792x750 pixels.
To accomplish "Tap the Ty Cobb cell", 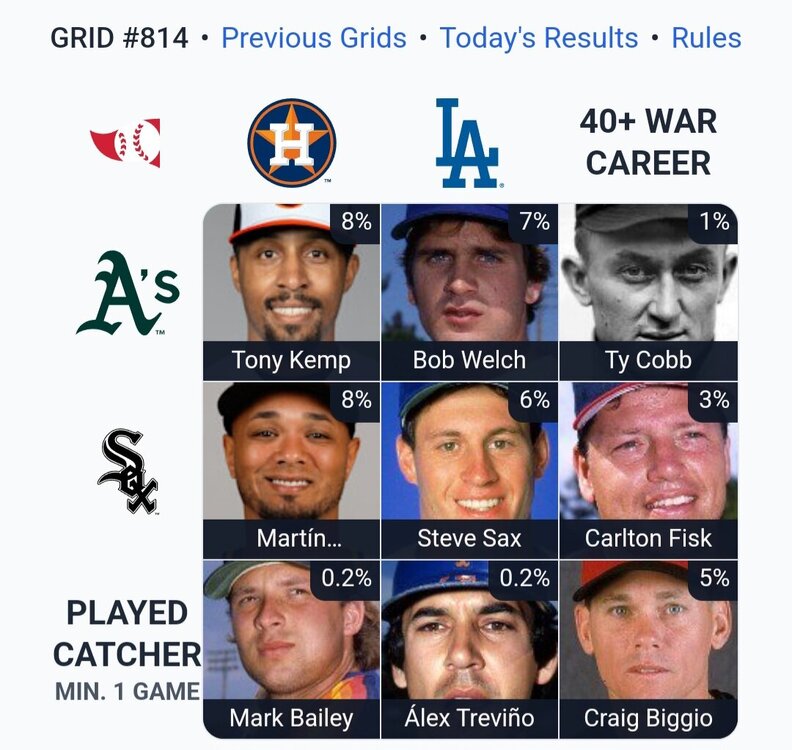I will [648, 292].
